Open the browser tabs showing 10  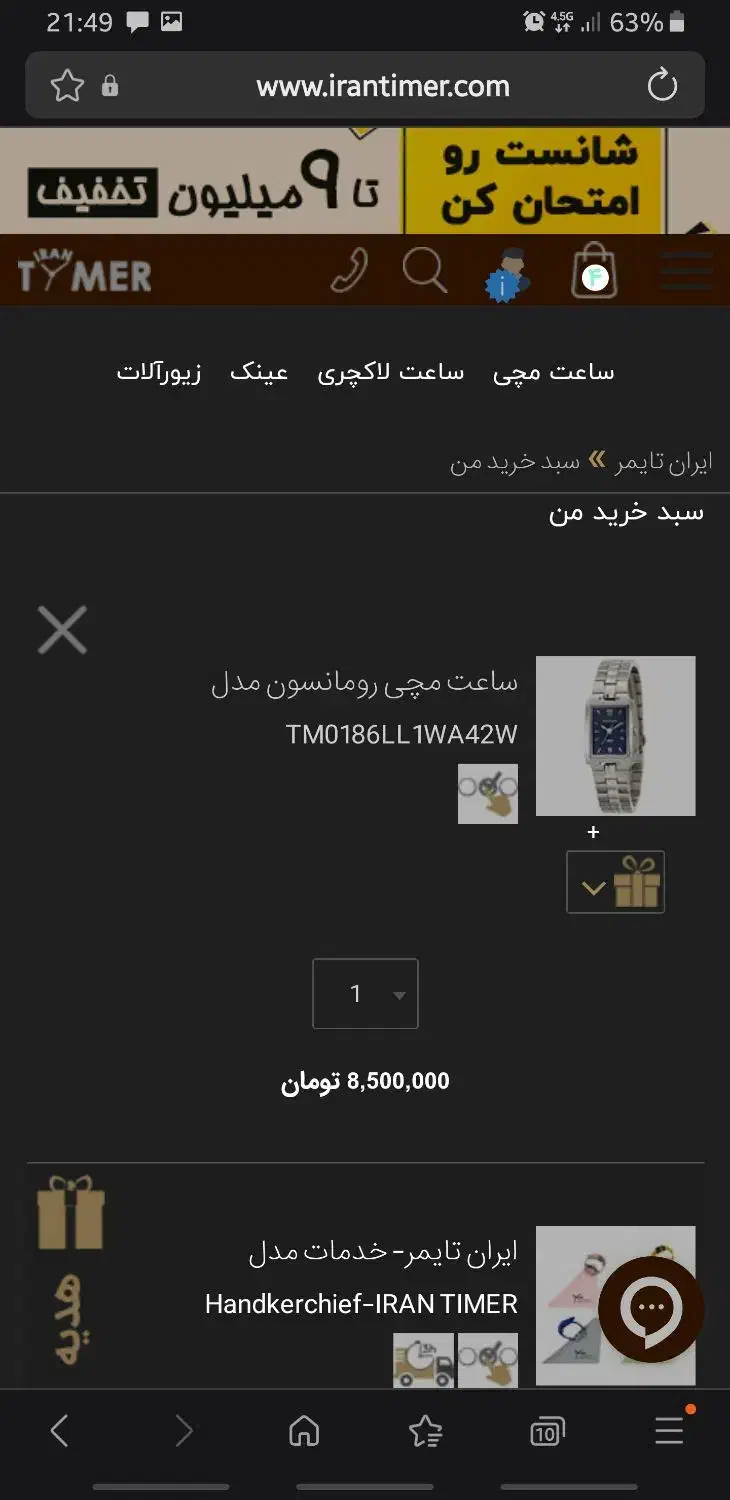(x=546, y=1432)
